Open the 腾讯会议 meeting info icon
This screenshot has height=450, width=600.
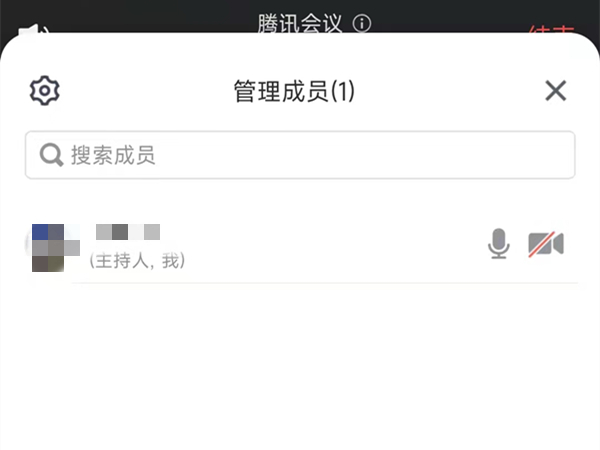[362, 23]
